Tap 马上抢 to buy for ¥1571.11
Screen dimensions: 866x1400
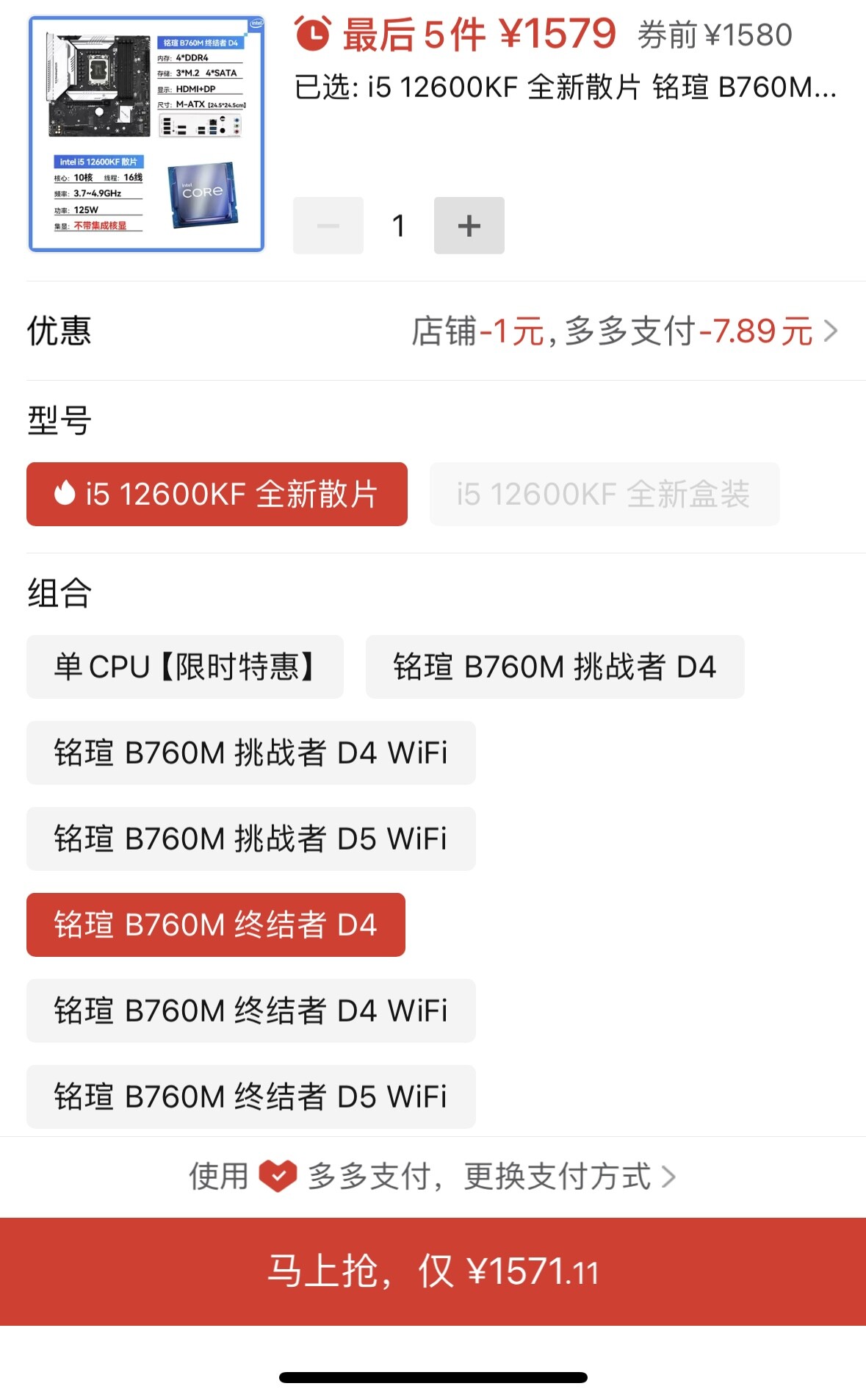click(433, 1271)
